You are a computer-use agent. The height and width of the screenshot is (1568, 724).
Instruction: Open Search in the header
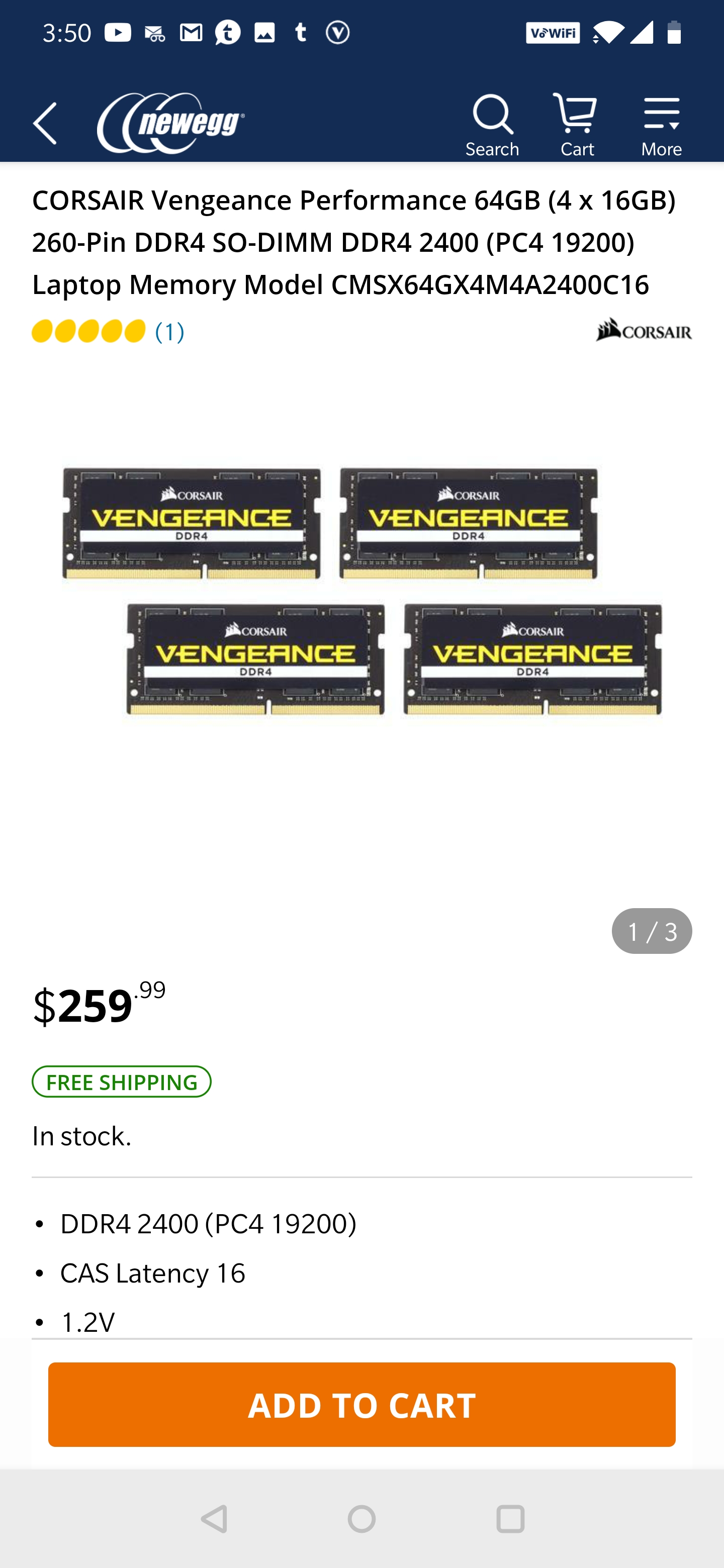click(492, 126)
